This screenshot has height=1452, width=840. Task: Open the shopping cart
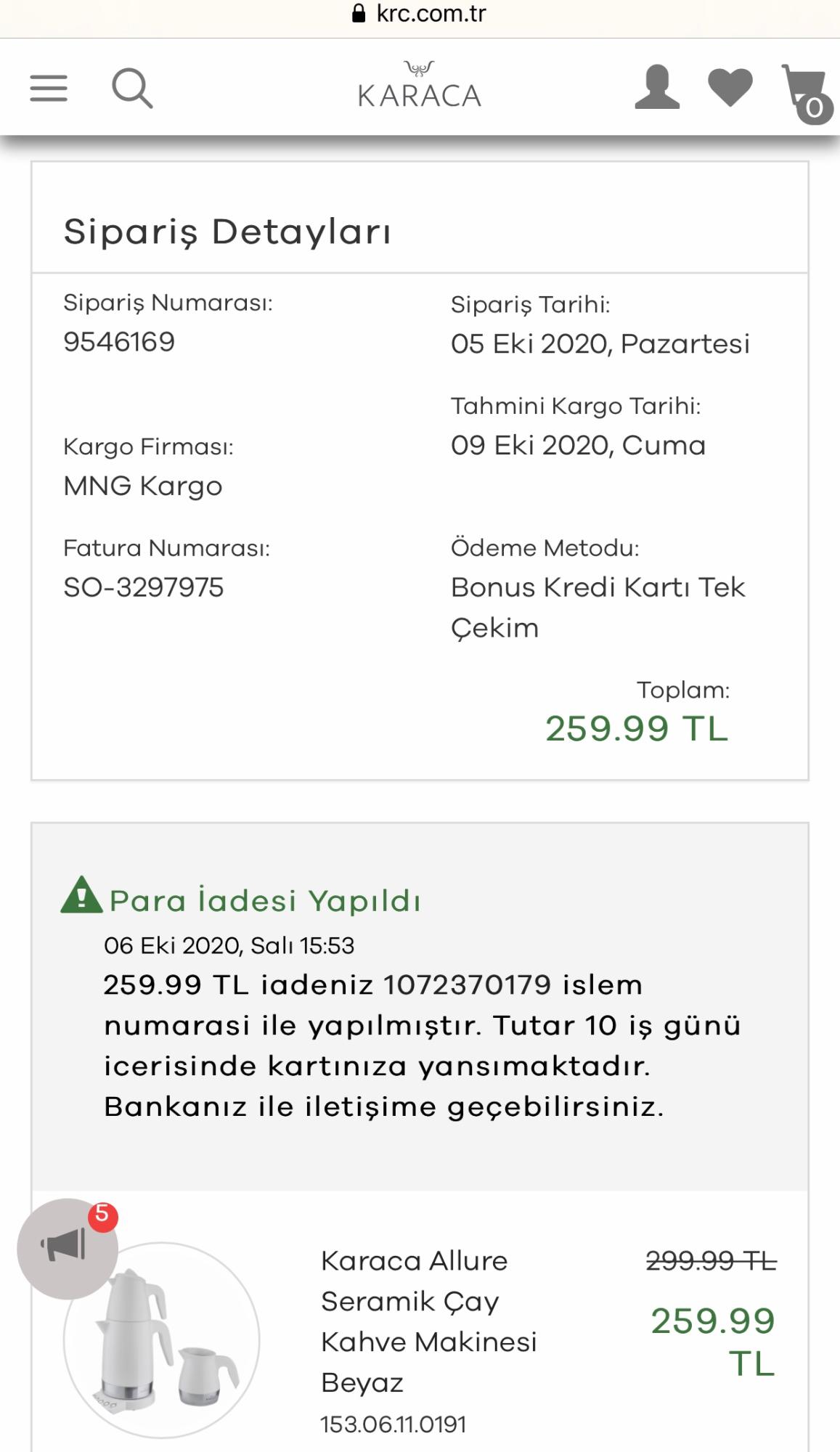[x=807, y=93]
